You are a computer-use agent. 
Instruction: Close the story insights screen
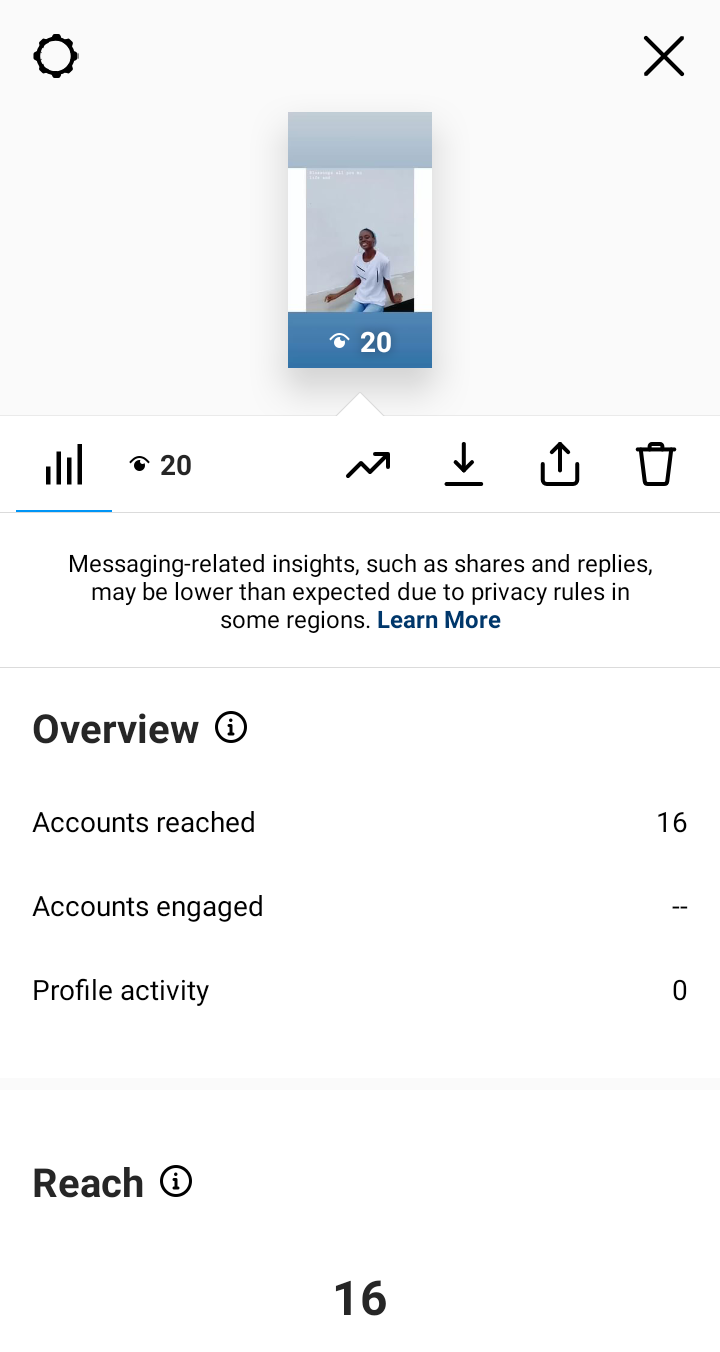coord(664,56)
